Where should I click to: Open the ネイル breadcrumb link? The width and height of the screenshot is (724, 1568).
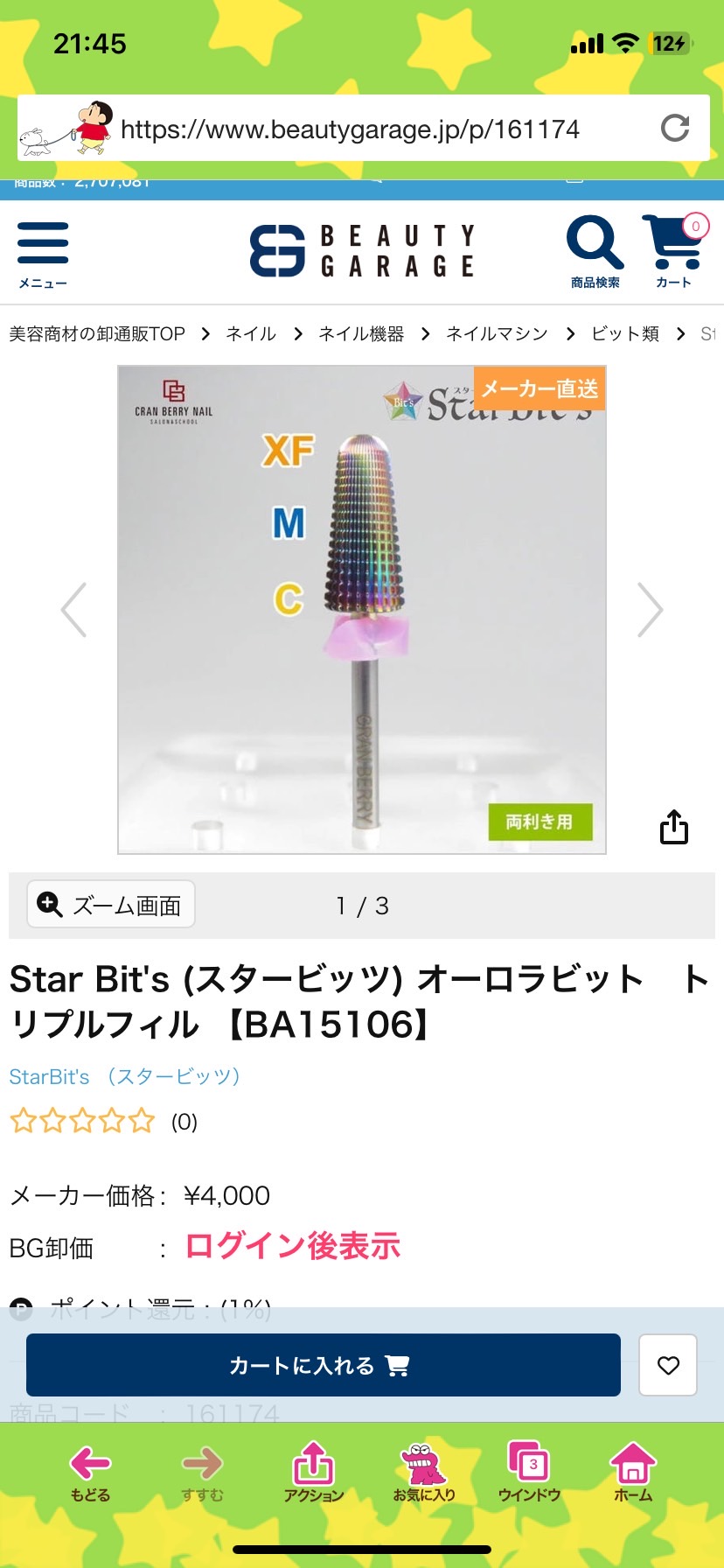point(251,334)
